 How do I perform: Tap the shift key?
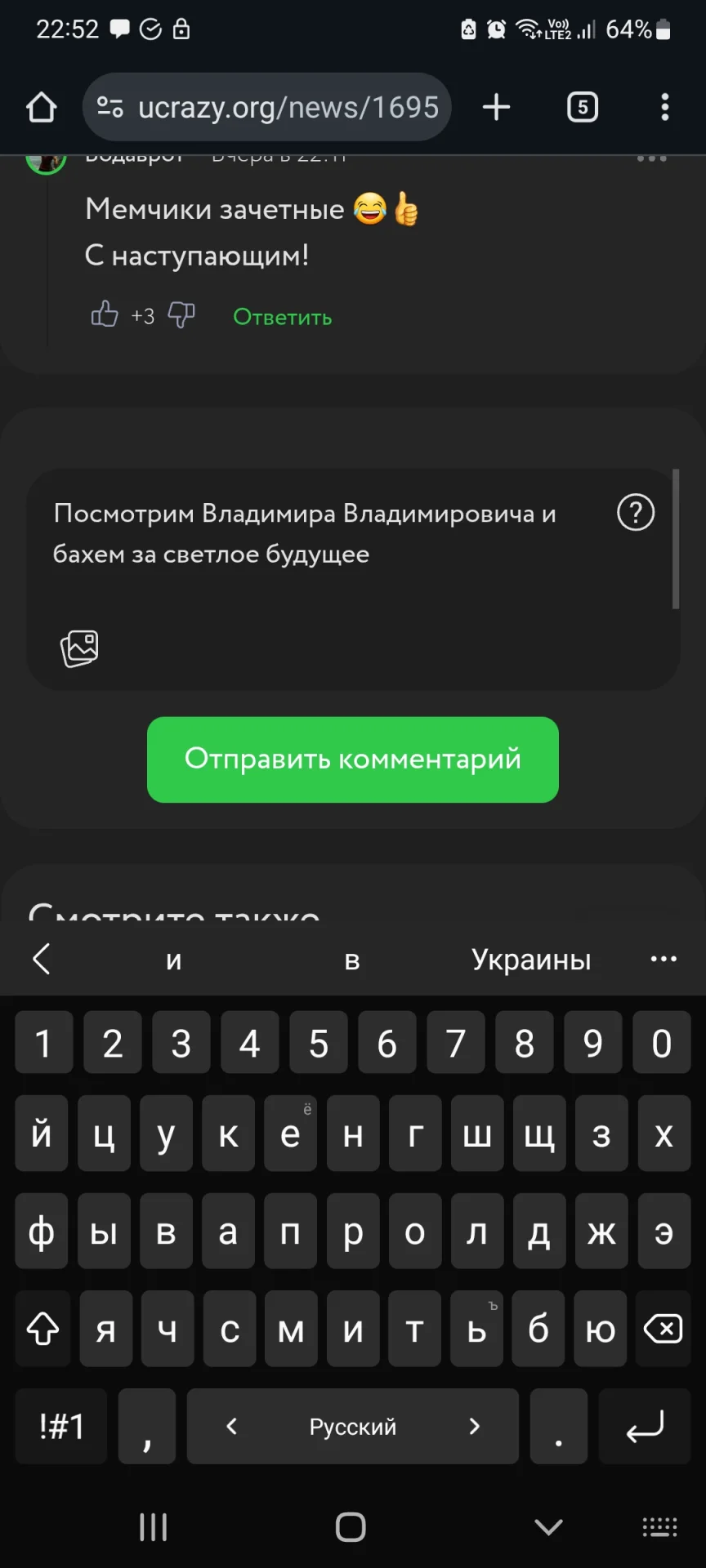click(x=42, y=1330)
